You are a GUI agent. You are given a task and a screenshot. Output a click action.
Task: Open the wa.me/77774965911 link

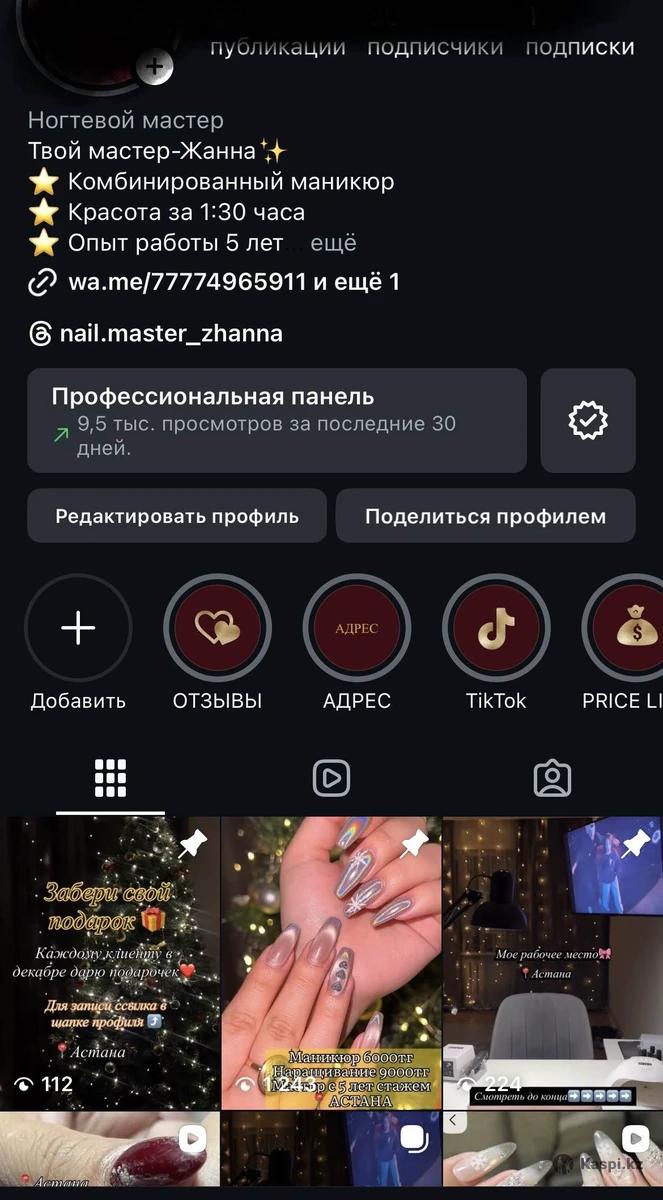(x=187, y=282)
